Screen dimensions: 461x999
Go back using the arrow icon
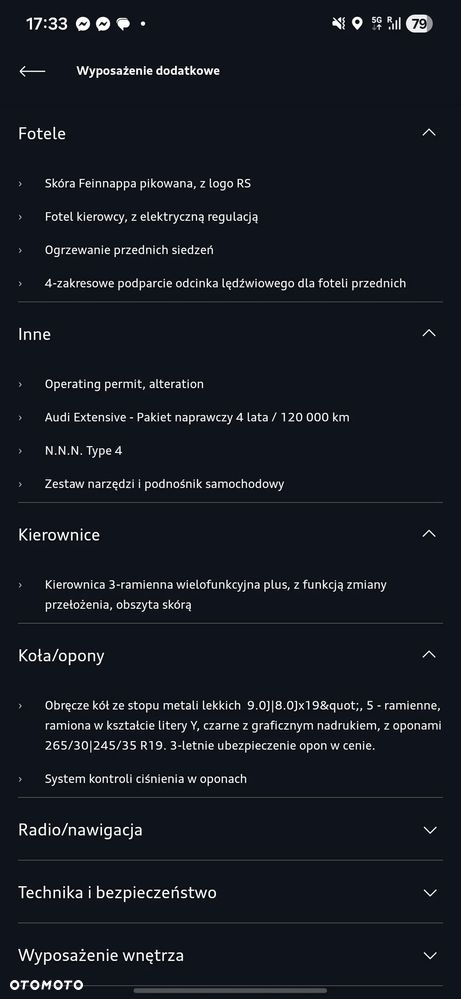pyautogui.click(x=32, y=71)
